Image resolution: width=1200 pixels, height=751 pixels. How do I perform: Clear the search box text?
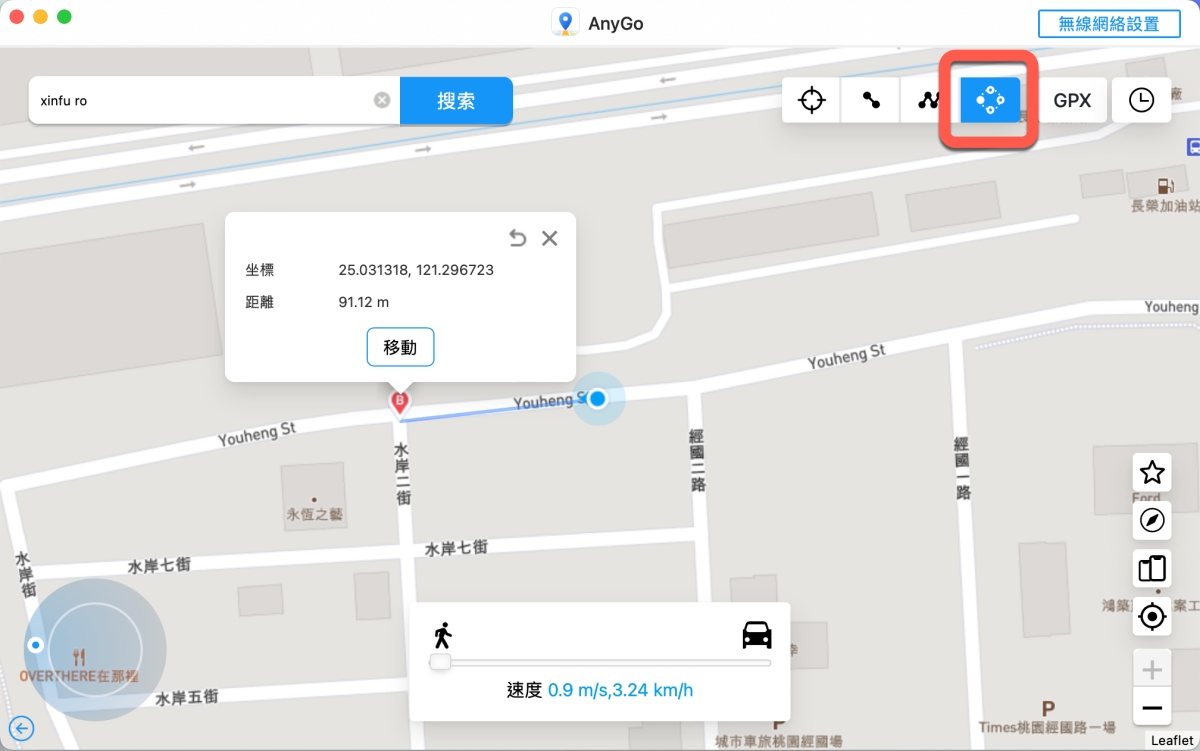382,100
